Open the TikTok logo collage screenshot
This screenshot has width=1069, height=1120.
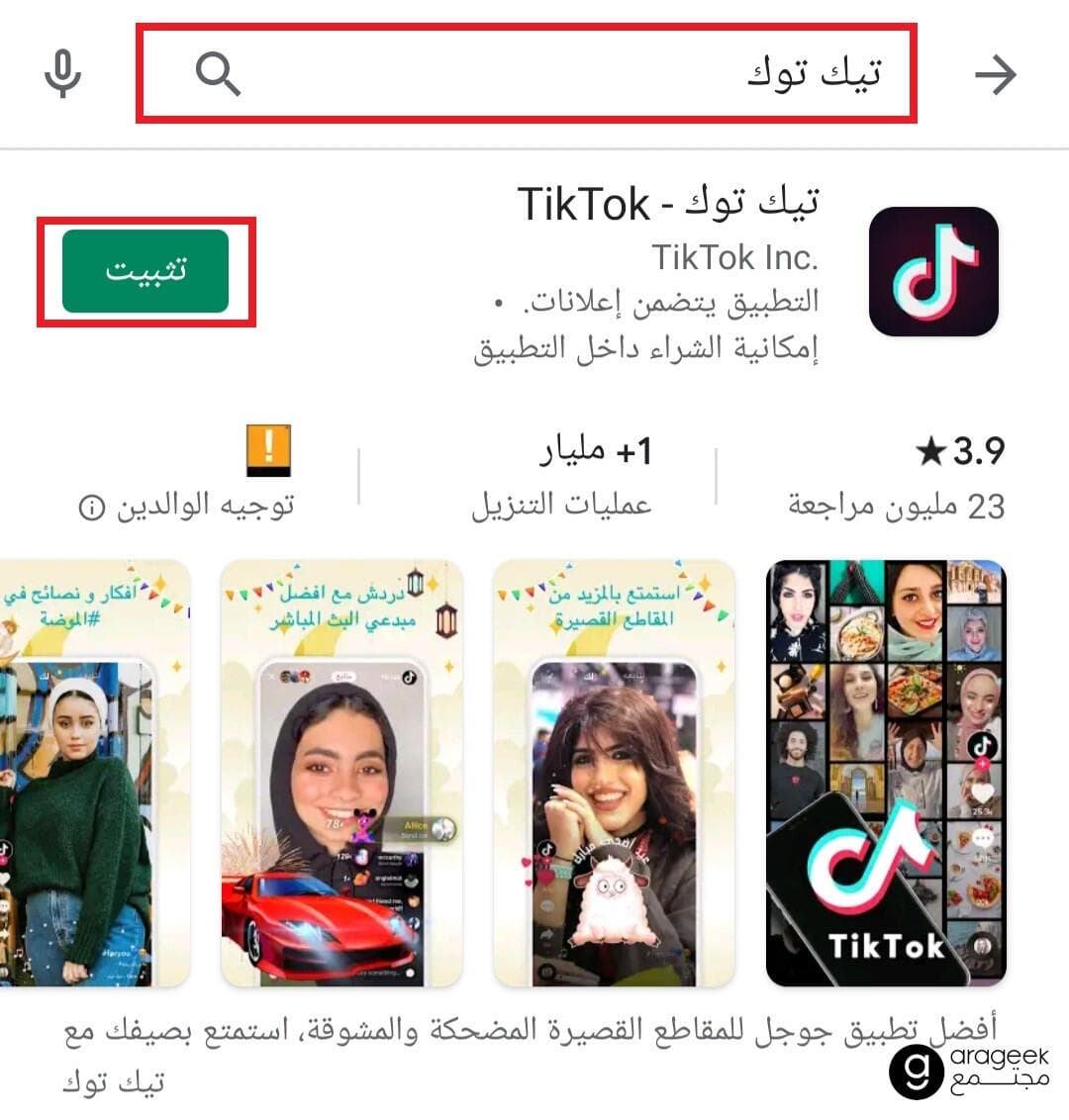pyautogui.click(x=885, y=774)
